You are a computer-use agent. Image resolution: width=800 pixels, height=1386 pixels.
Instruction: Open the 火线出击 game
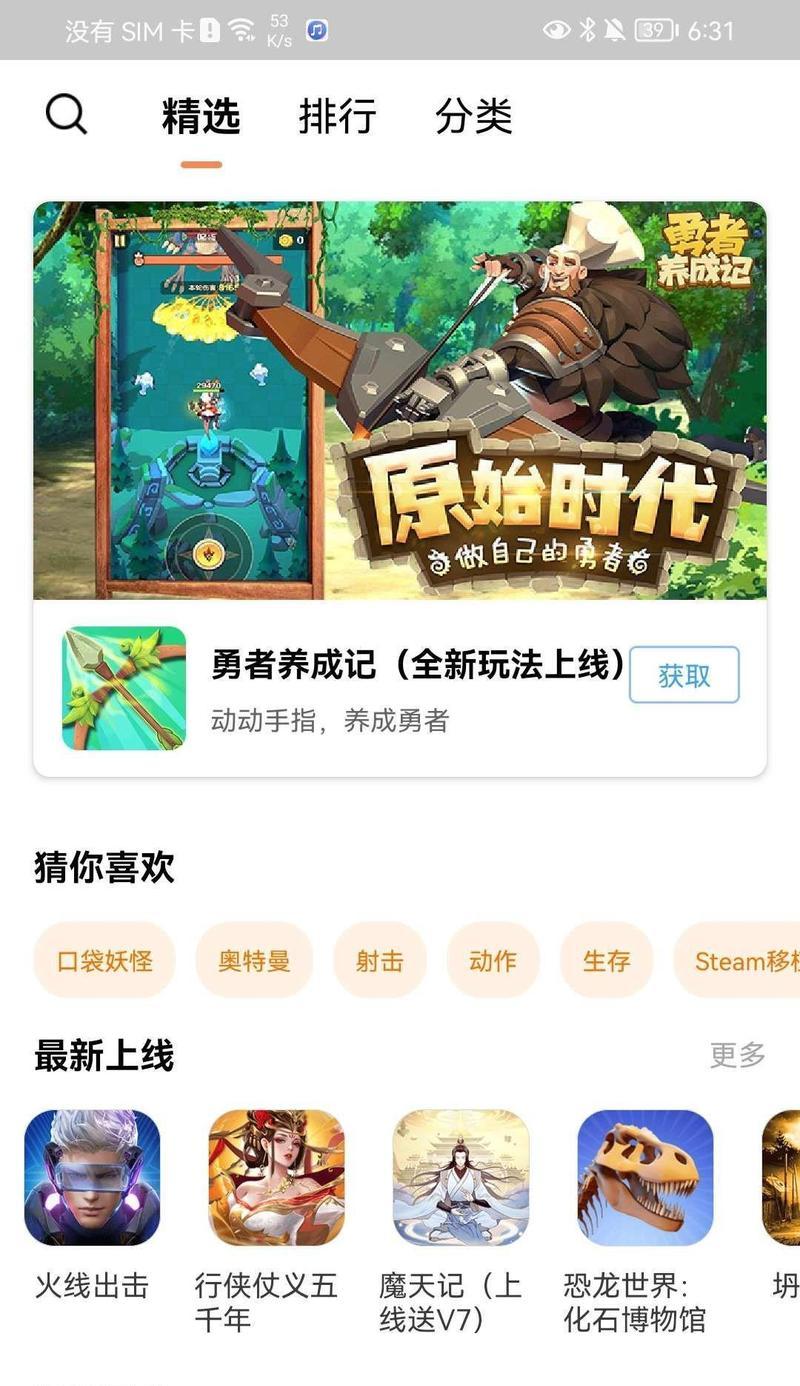point(92,1178)
